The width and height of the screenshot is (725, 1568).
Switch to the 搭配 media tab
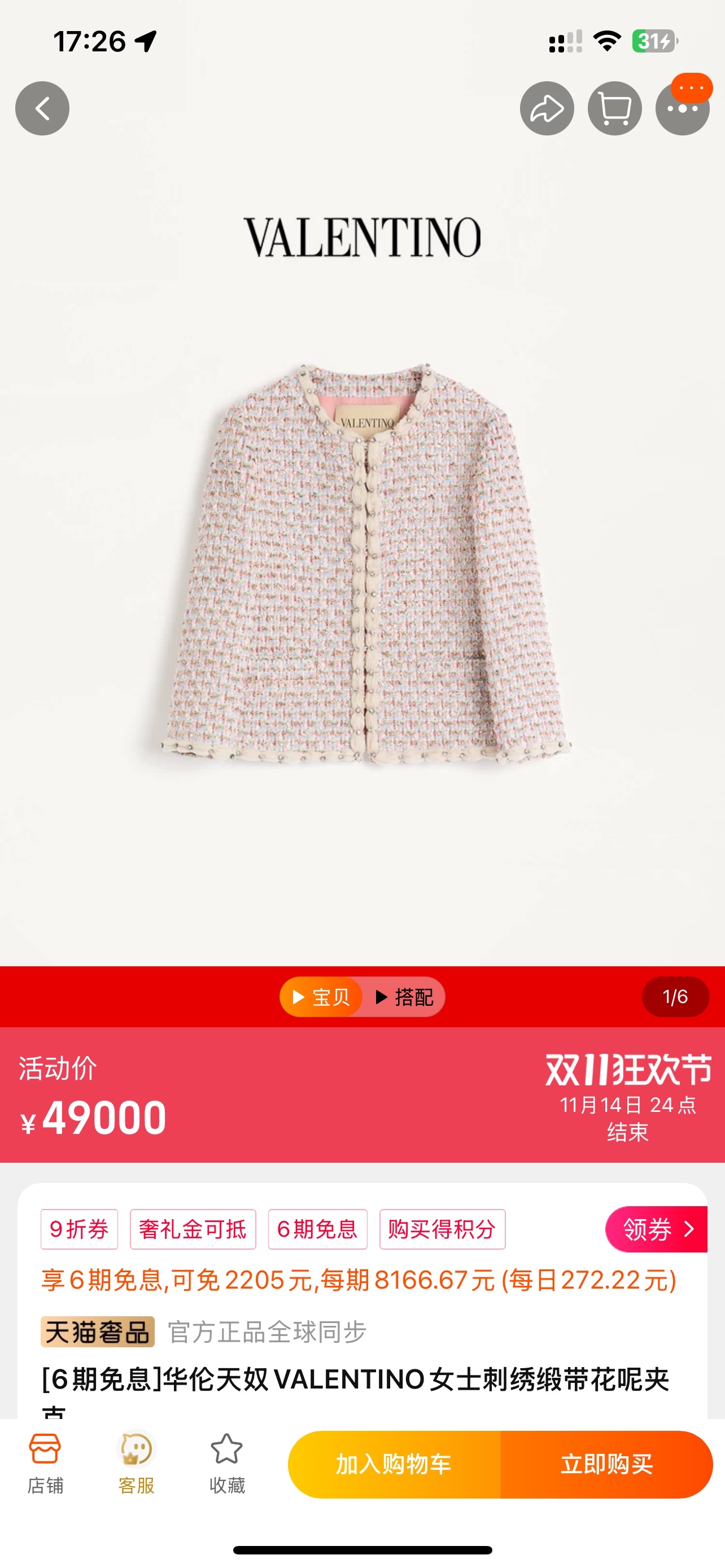coord(404,997)
